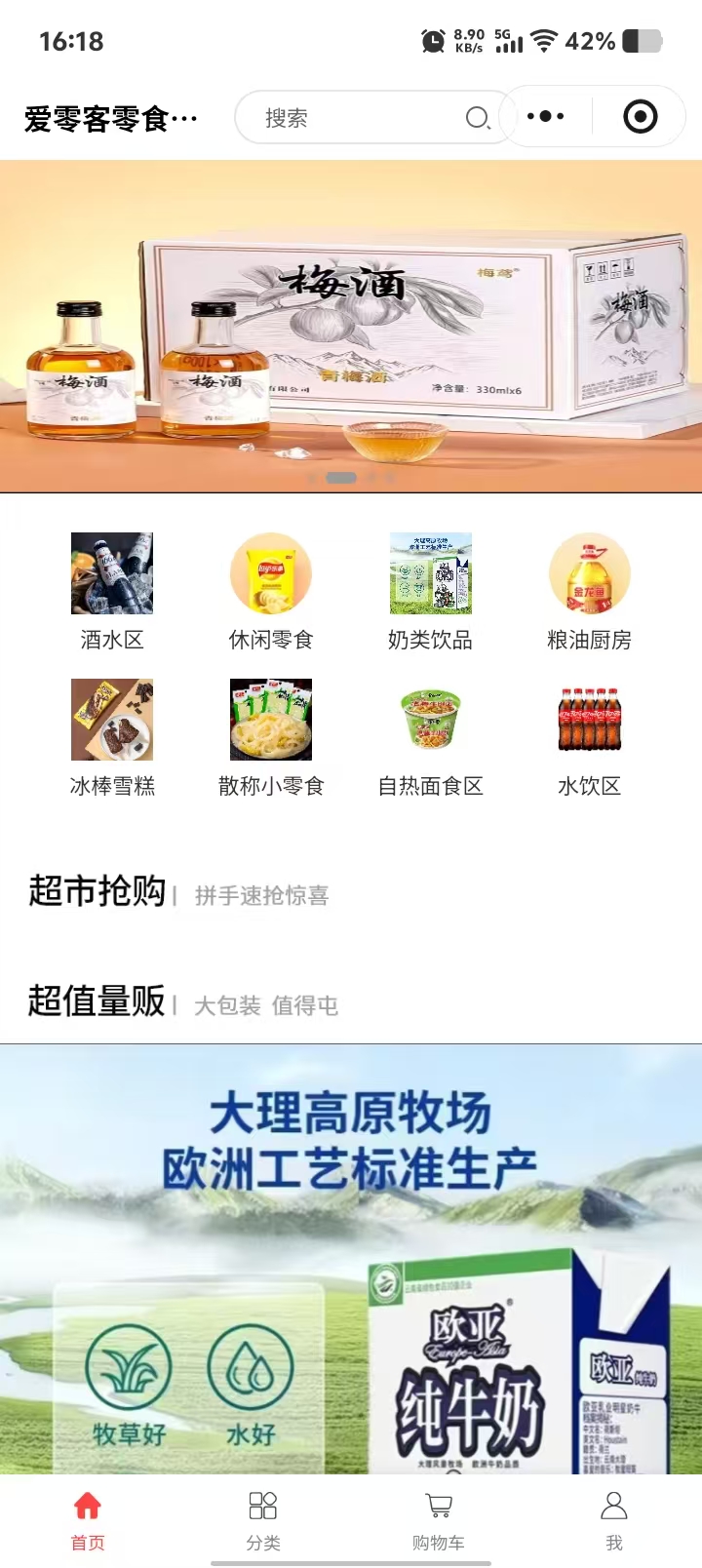This screenshot has height=1568, width=702.
Task: Tap the 搜索 search field
Action: (361, 118)
